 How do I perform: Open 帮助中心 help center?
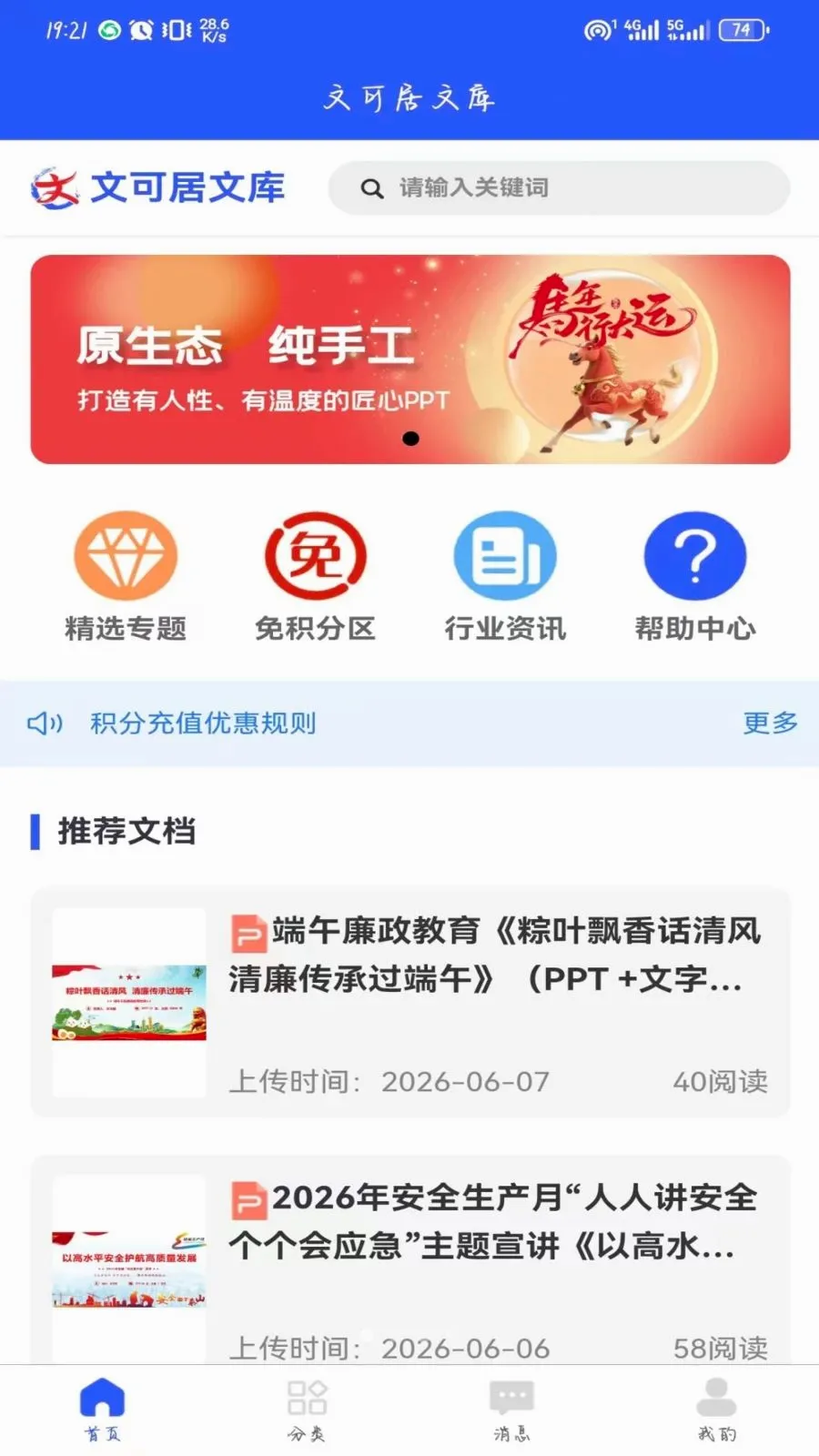coord(695,577)
